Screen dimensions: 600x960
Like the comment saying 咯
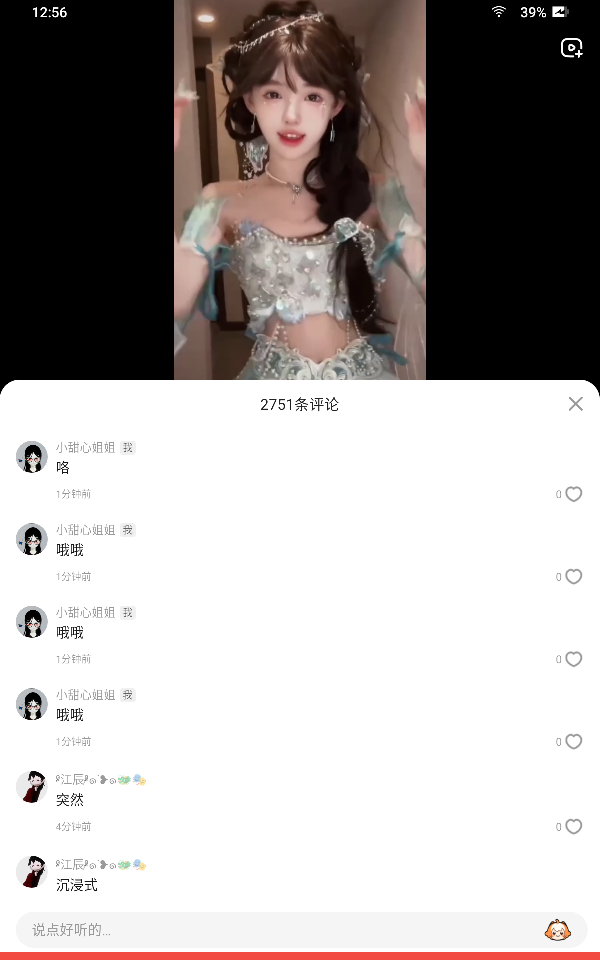(x=573, y=494)
